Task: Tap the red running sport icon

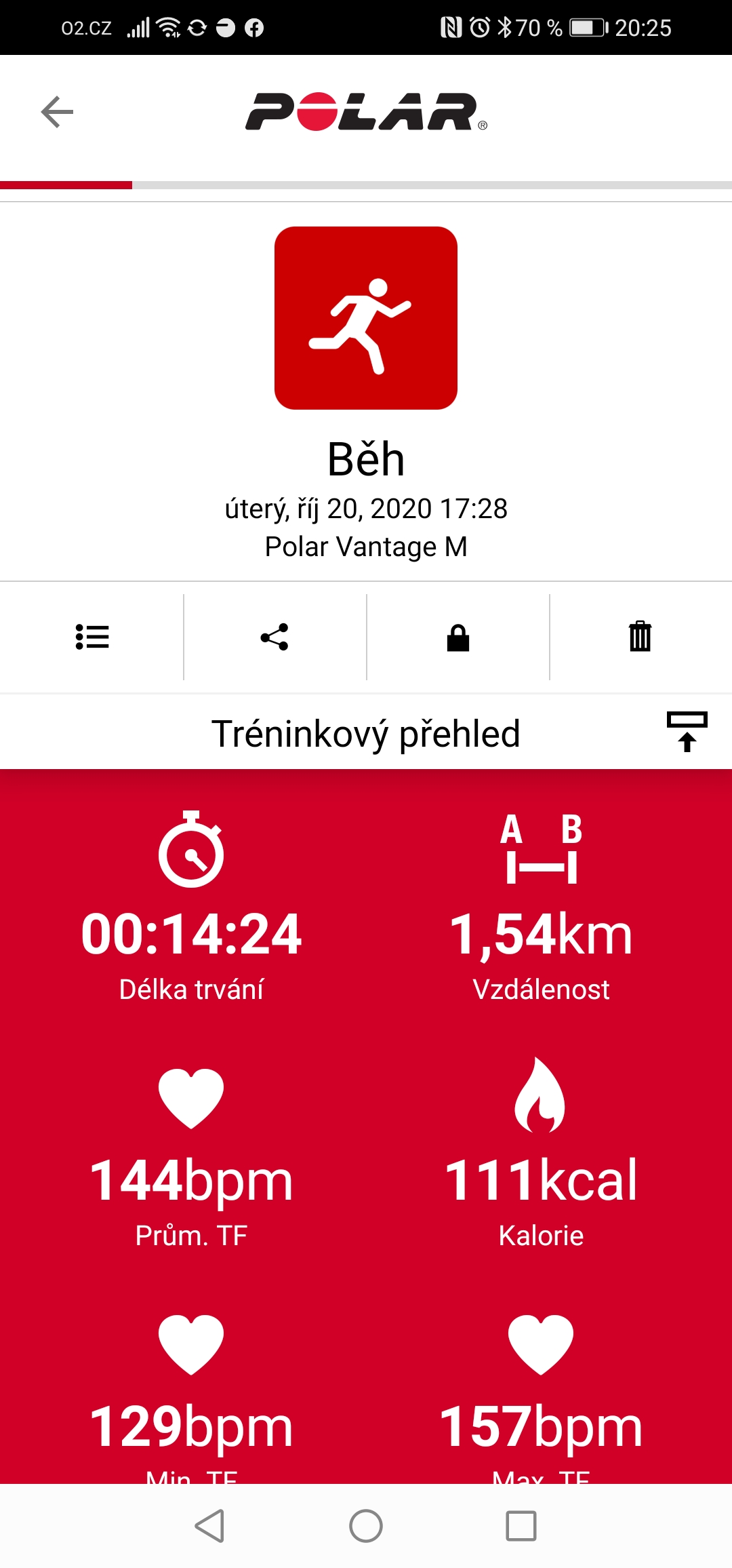Action: pyautogui.click(x=366, y=318)
